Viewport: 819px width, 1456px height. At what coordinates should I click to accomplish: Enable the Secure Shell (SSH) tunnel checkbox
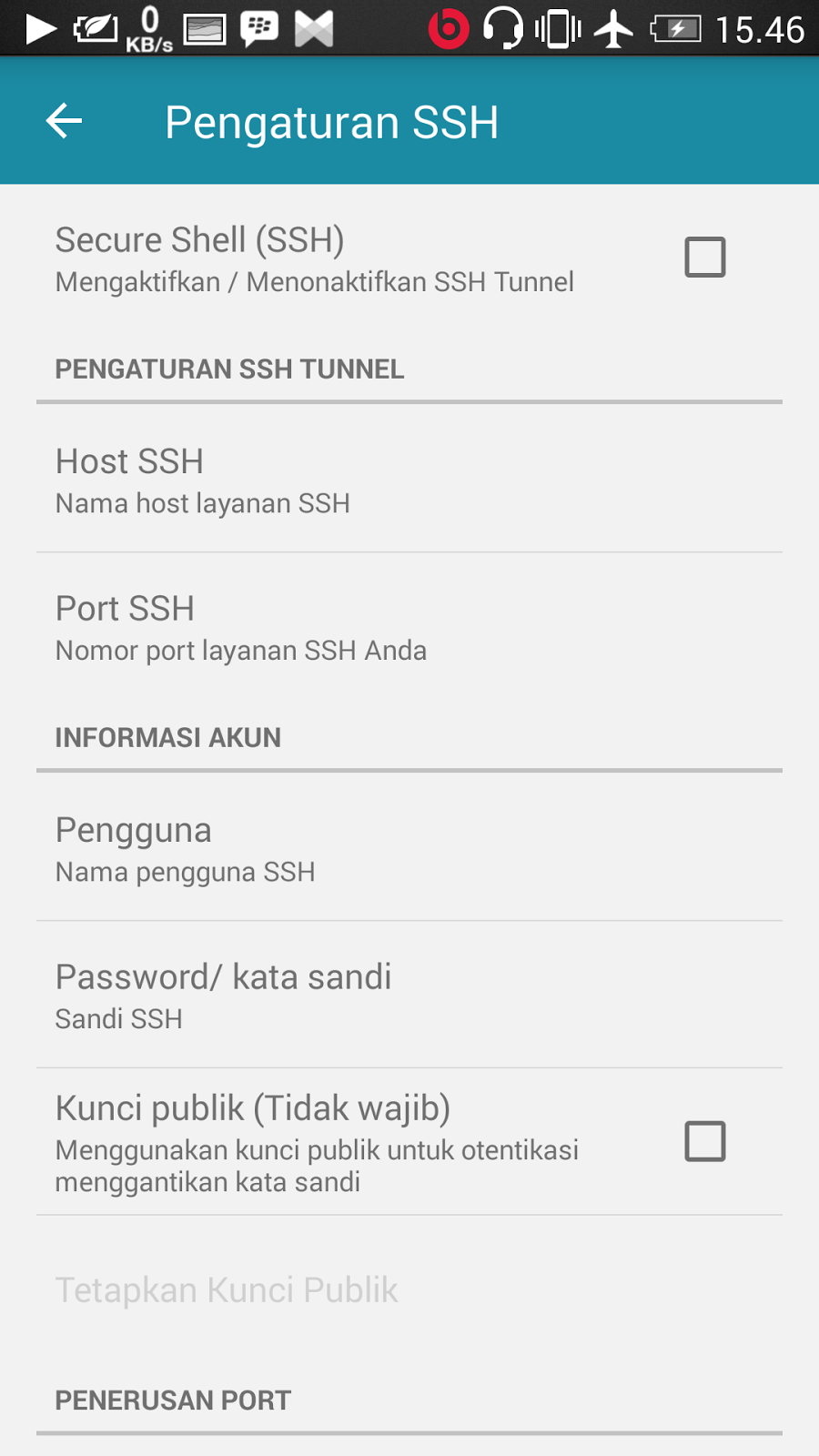point(705,257)
